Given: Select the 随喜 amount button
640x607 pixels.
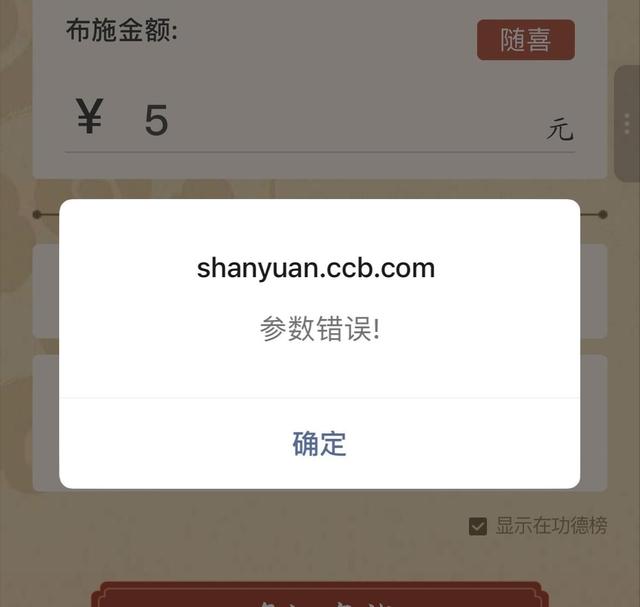Looking at the screenshot, I should 525,40.
